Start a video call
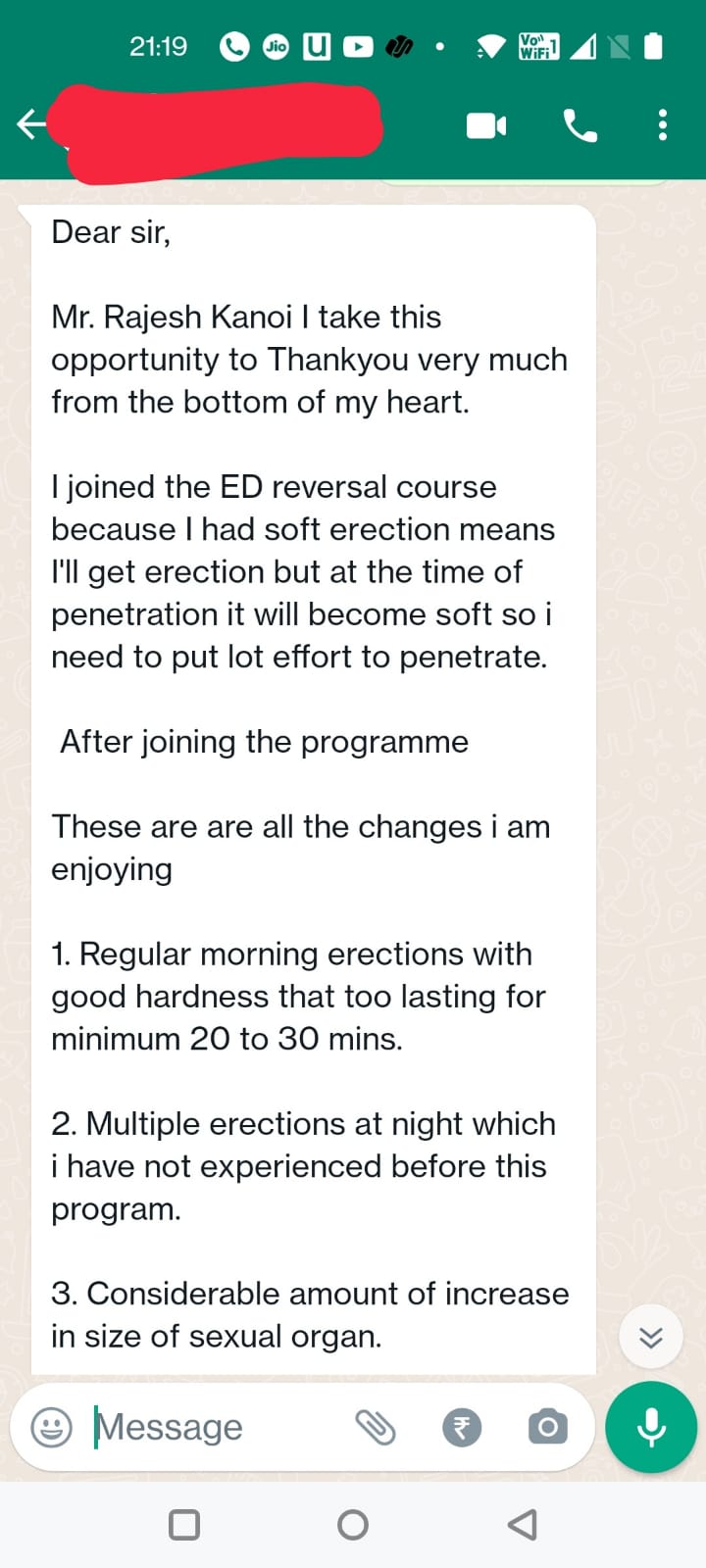Screen dimensions: 706x1568 pos(486,125)
